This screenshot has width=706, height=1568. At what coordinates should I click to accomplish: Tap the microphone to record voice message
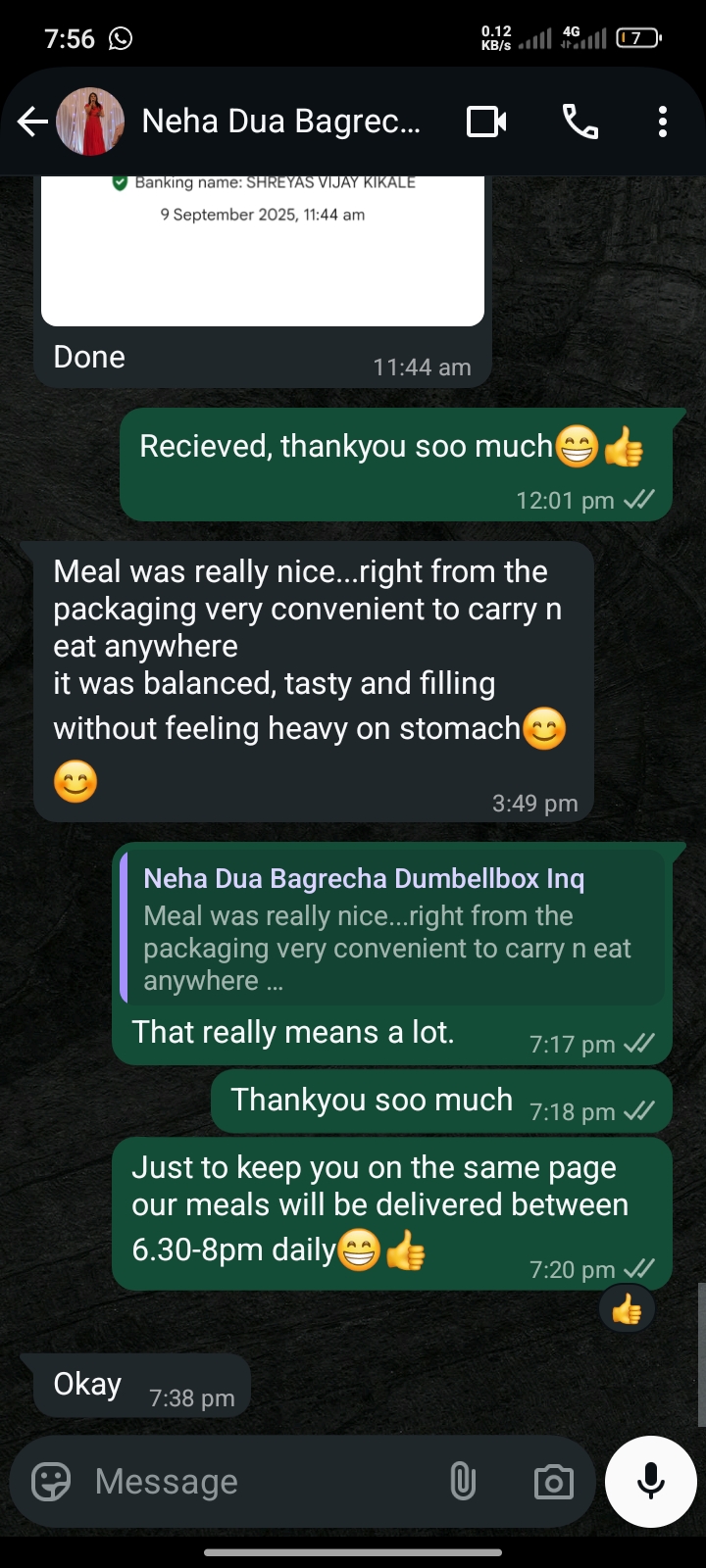[651, 1482]
